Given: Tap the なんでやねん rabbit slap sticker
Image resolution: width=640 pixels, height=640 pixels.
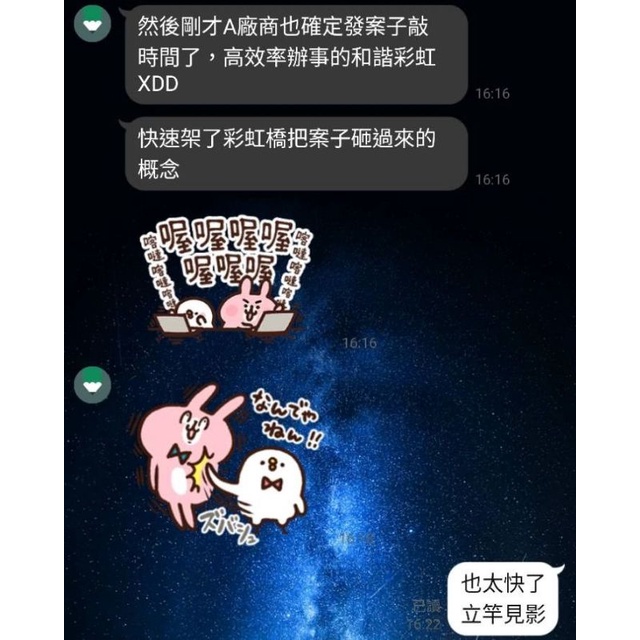Looking at the screenshot, I should click(227, 464).
